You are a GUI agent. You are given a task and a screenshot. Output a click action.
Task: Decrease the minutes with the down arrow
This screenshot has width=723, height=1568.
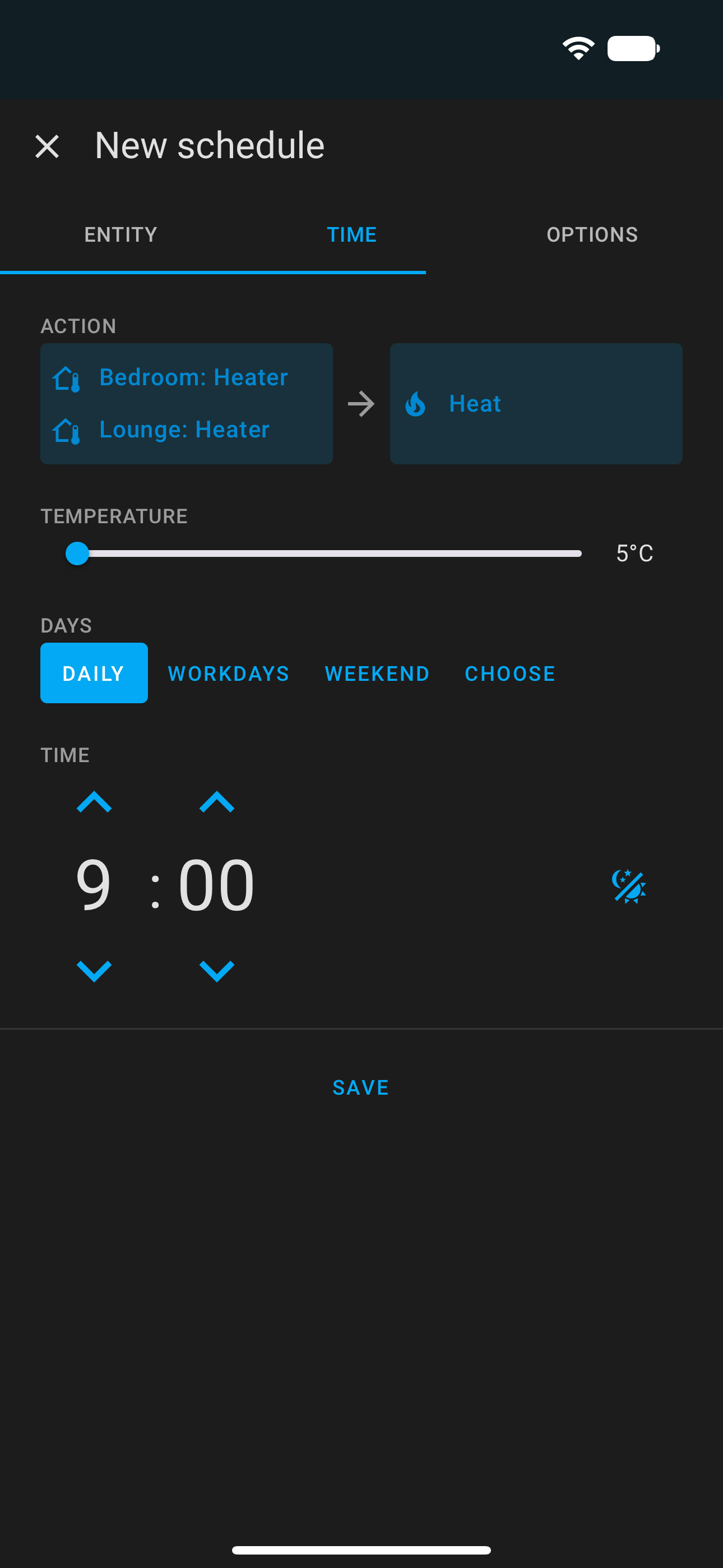tap(217, 970)
